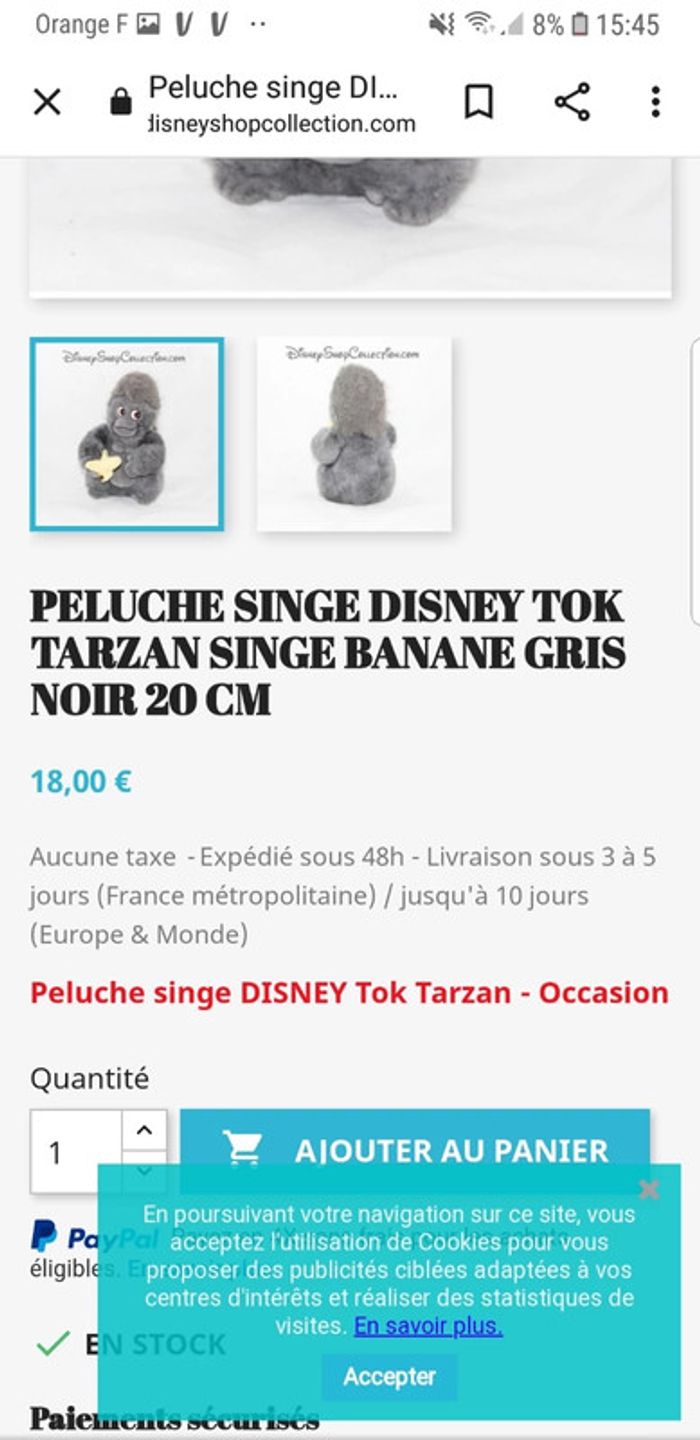Open the En savoir plus link
This screenshot has width=700, height=1440.
tap(428, 1326)
